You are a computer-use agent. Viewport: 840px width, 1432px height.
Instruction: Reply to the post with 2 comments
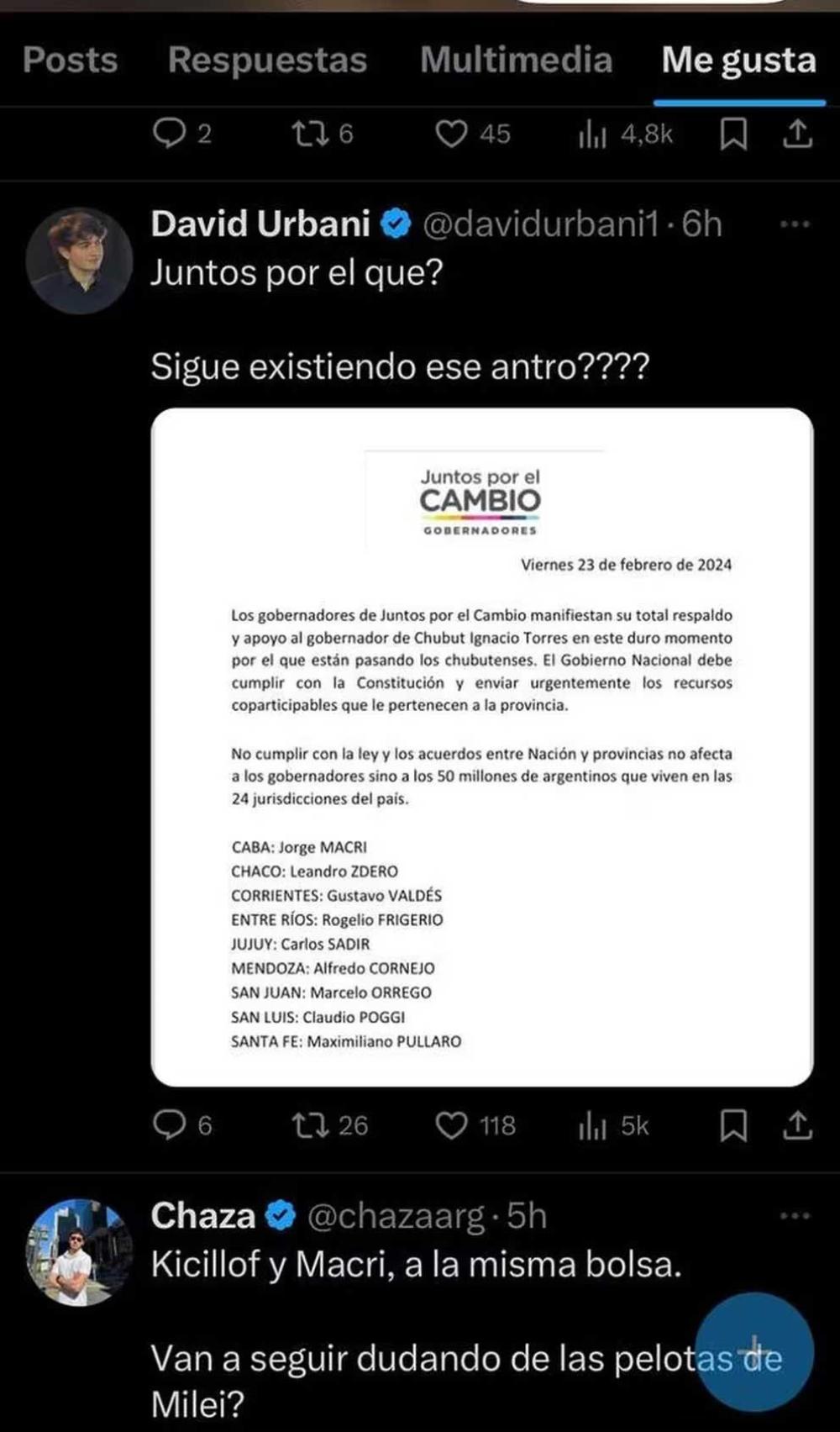[183, 134]
